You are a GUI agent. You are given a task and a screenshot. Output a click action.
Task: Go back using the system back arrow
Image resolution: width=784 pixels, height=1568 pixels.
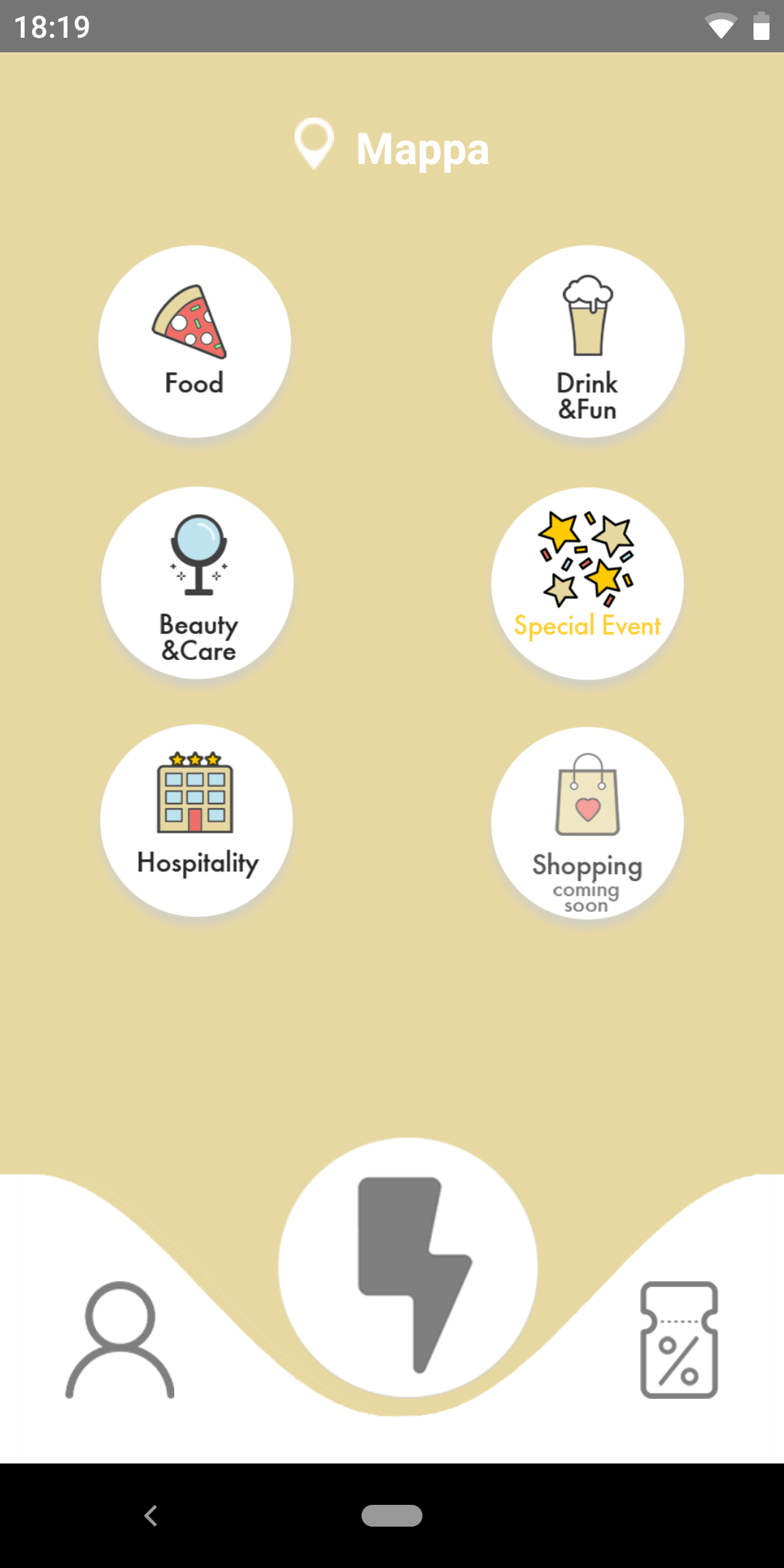coord(151,1516)
